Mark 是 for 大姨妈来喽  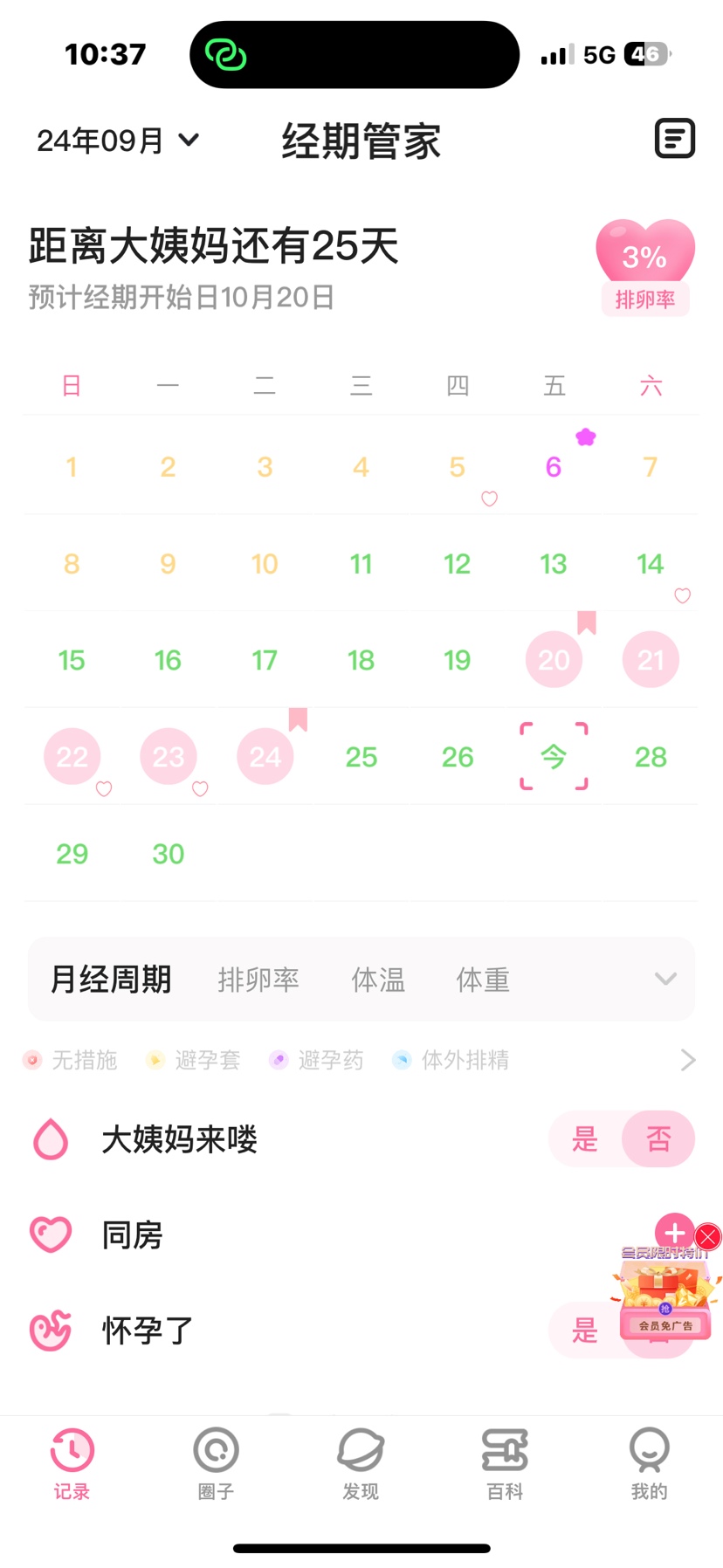pos(584,1139)
